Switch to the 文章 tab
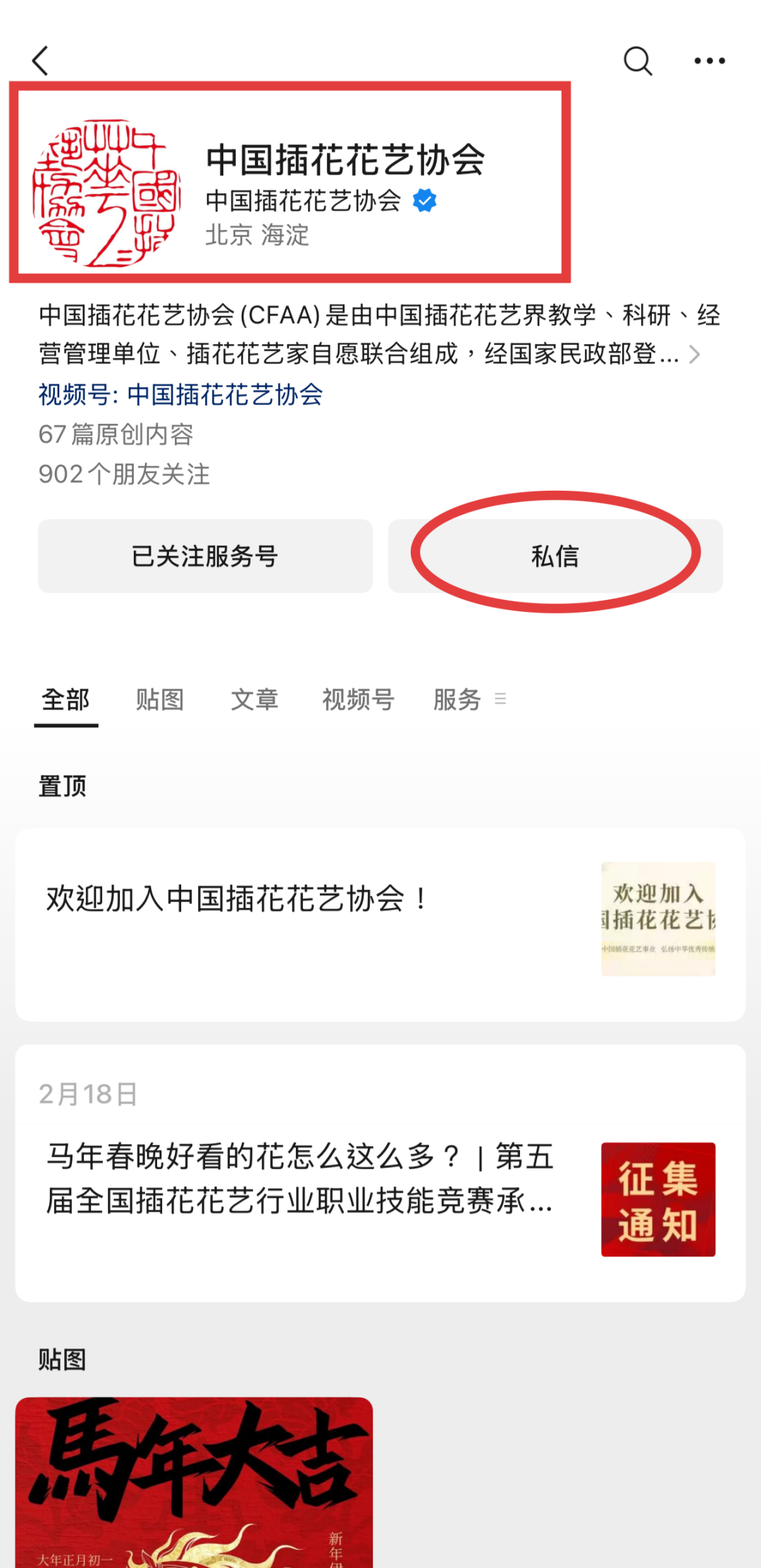This screenshot has height=1568, width=761. tap(254, 700)
